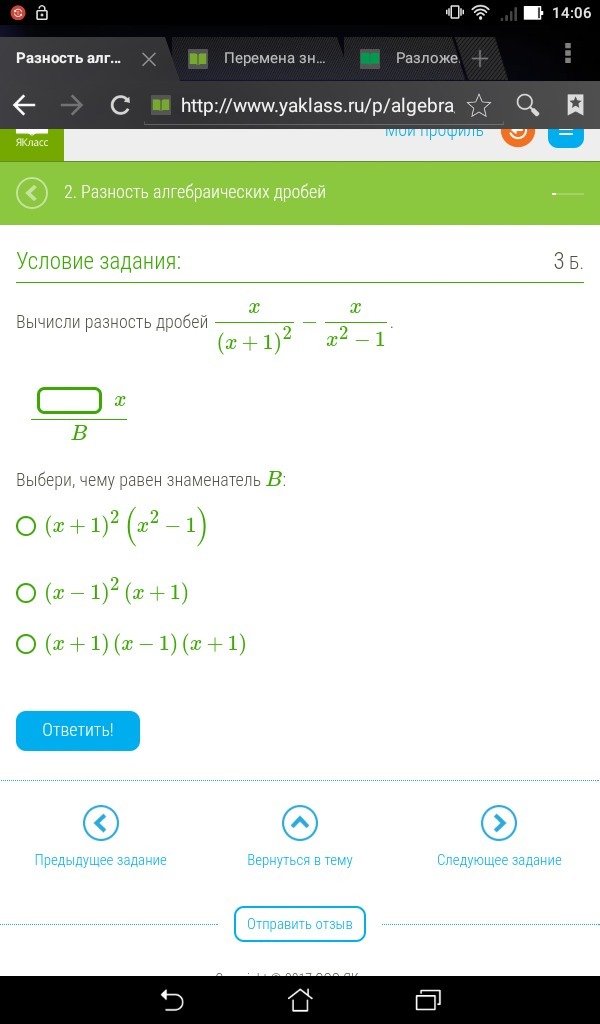The width and height of the screenshot is (600, 1024).
Task: Bookmark this page with the star
Action: (x=478, y=105)
